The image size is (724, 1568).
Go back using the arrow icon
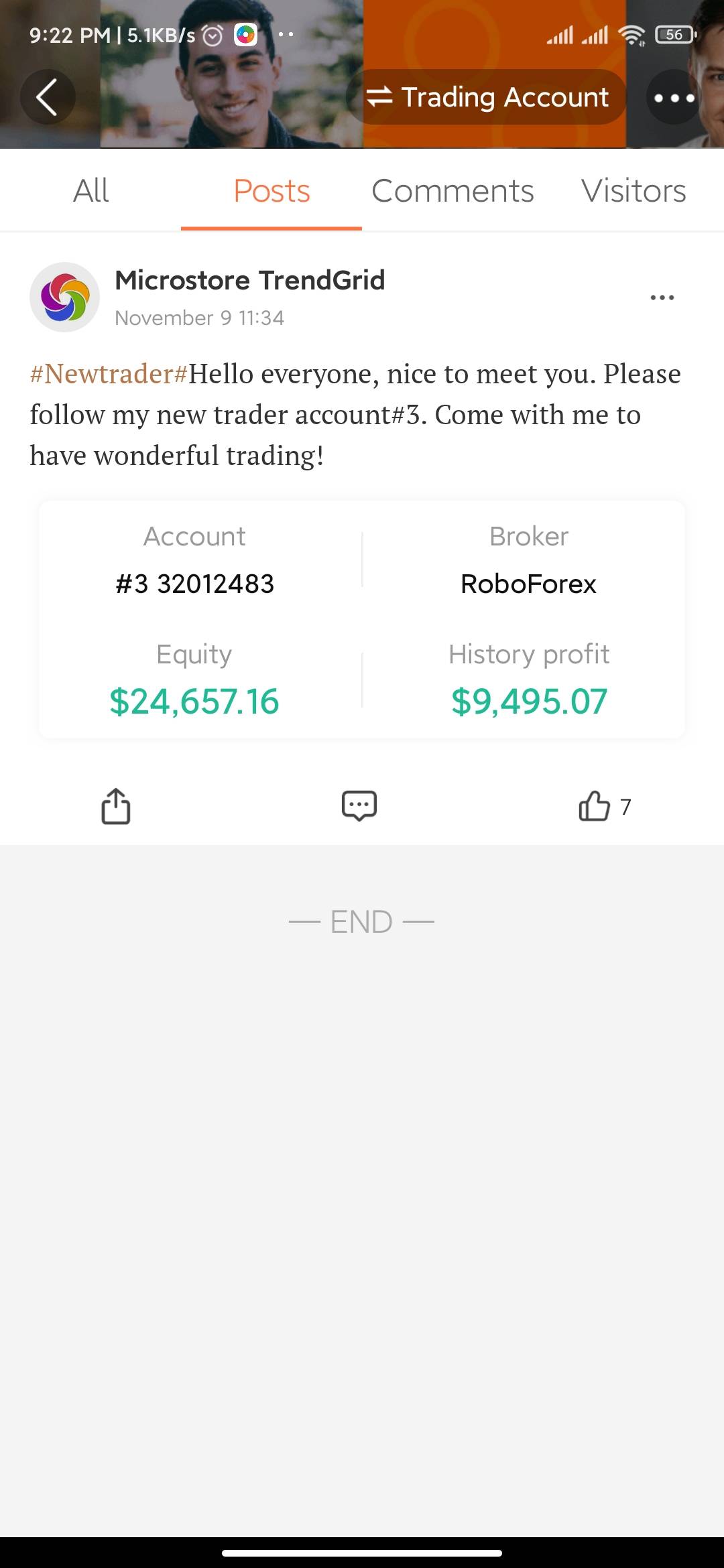pos(47,97)
